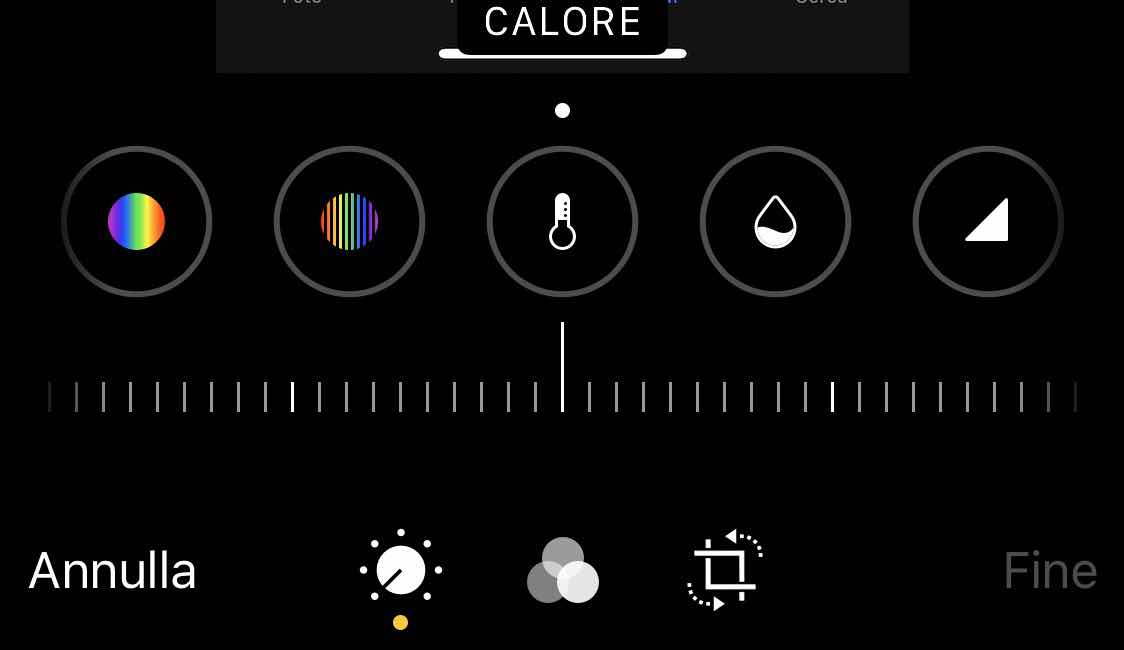This screenshot has height=650, width=1124.
Task: Select the tint droplet adjustment
Action: [x=775, y=221]
